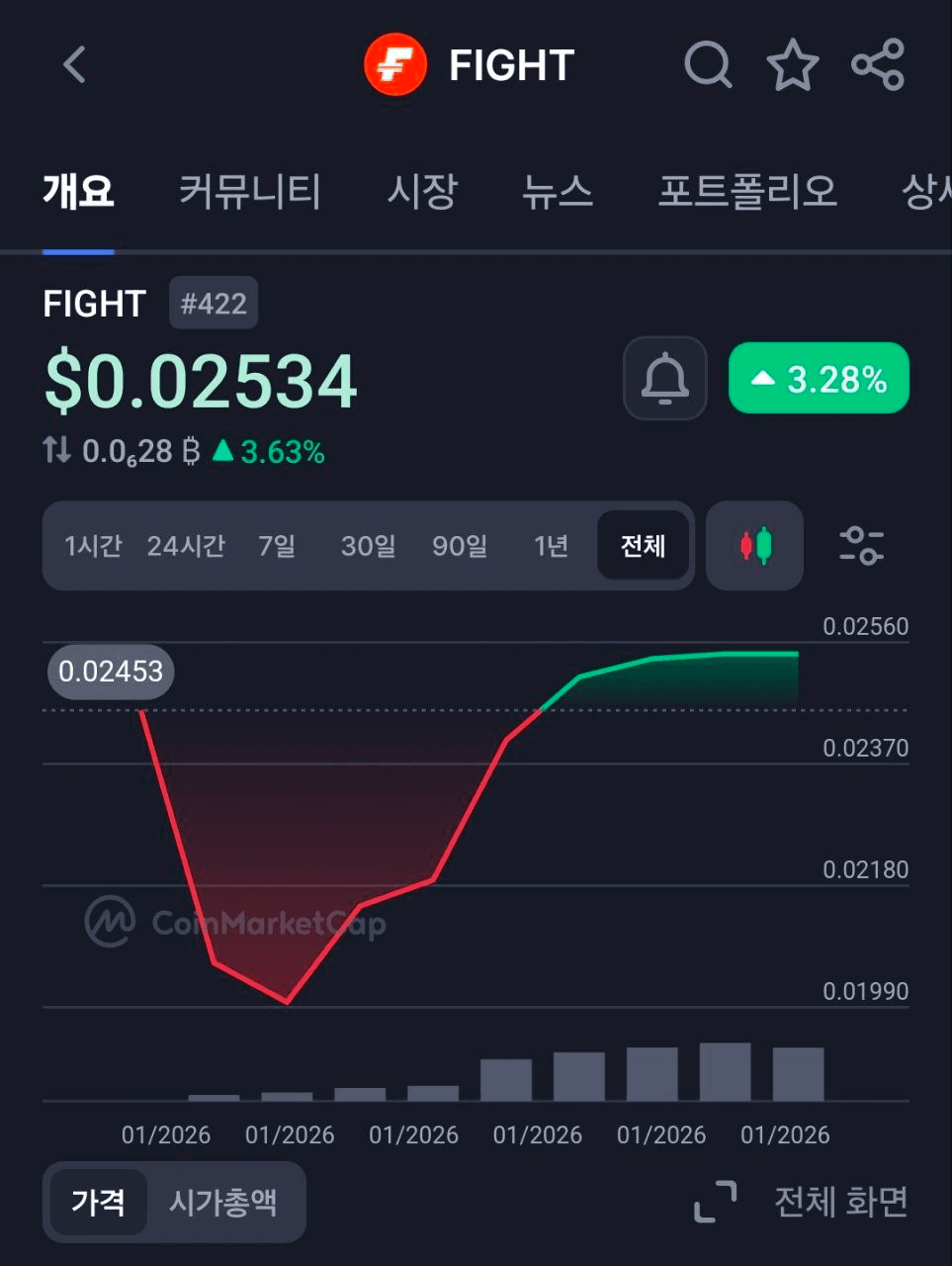This screenshot has height=1266, width=952.
Task: Show the 30일 chart range
Action: (x=368, y=546)
